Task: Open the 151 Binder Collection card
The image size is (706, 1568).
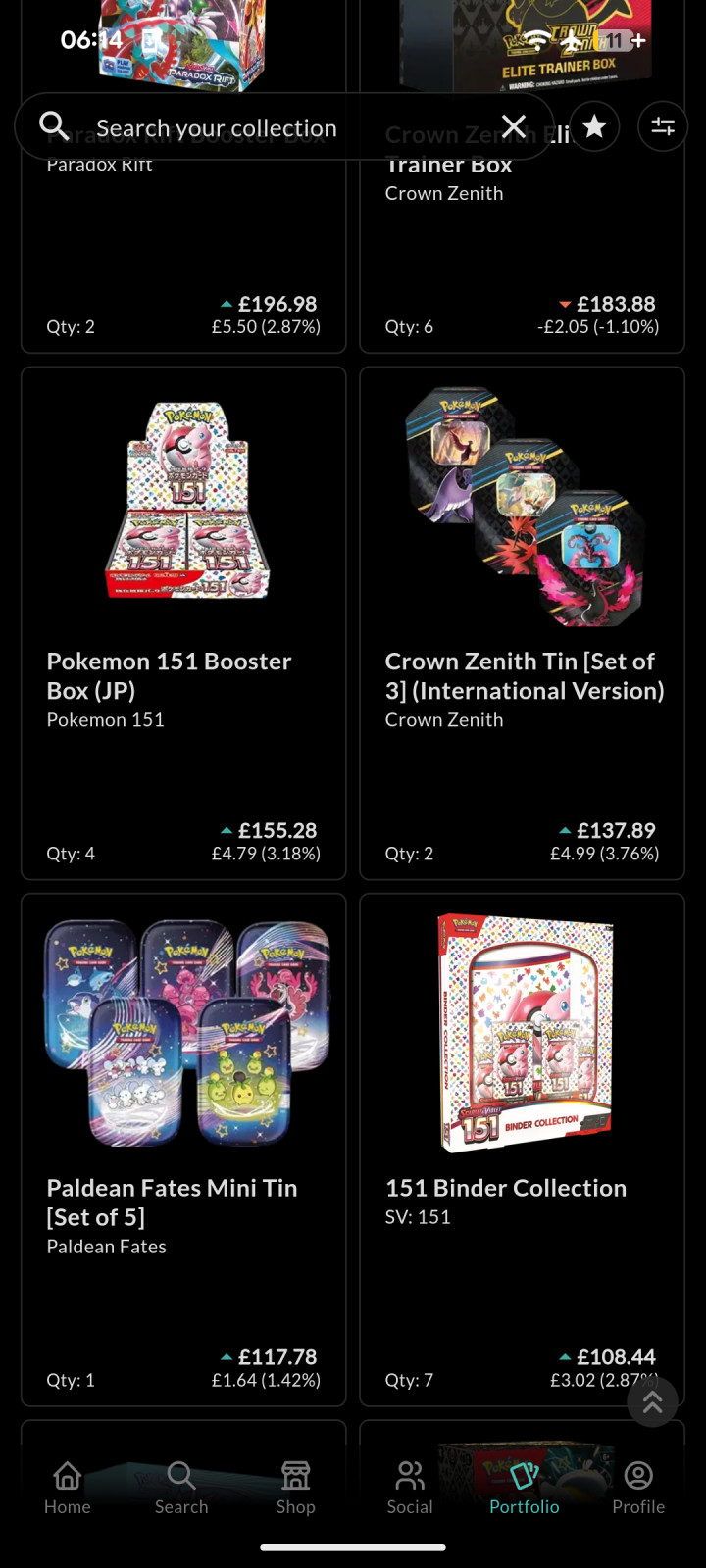Action: (x=522, y=1149)
